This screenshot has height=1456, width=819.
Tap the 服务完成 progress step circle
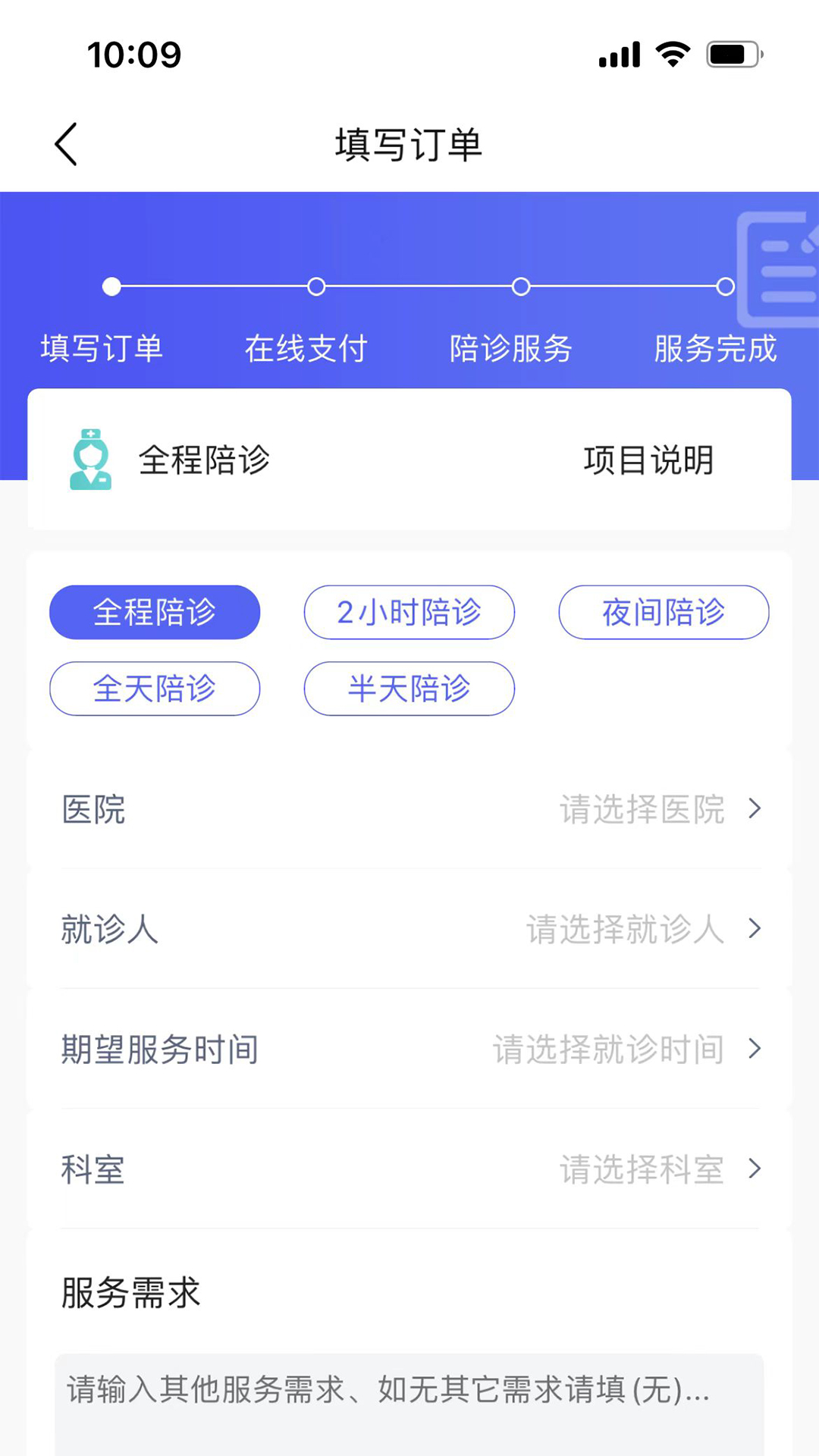[725, 287]
